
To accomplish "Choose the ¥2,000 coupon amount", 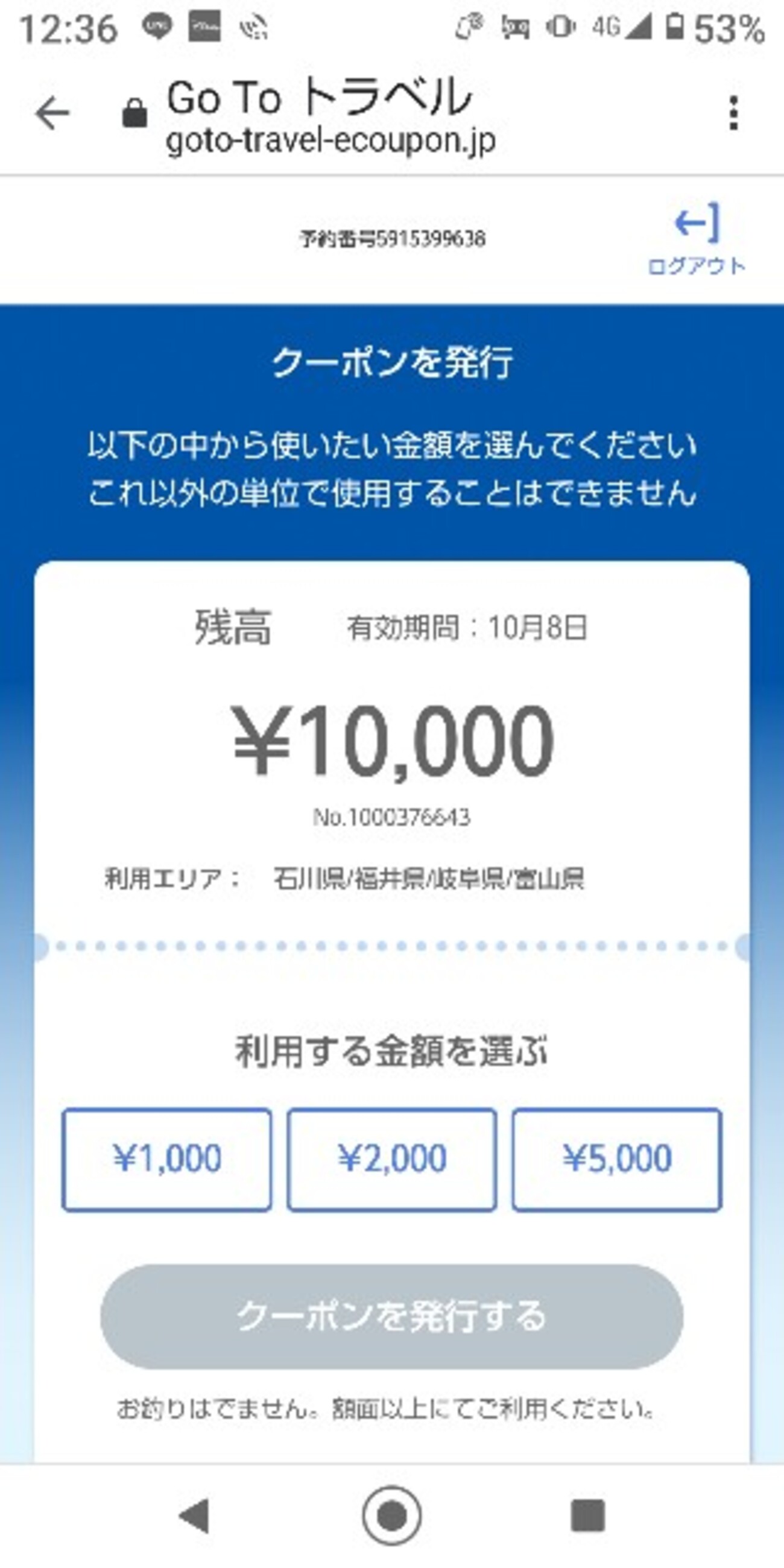I will [x=392, y=1159].
